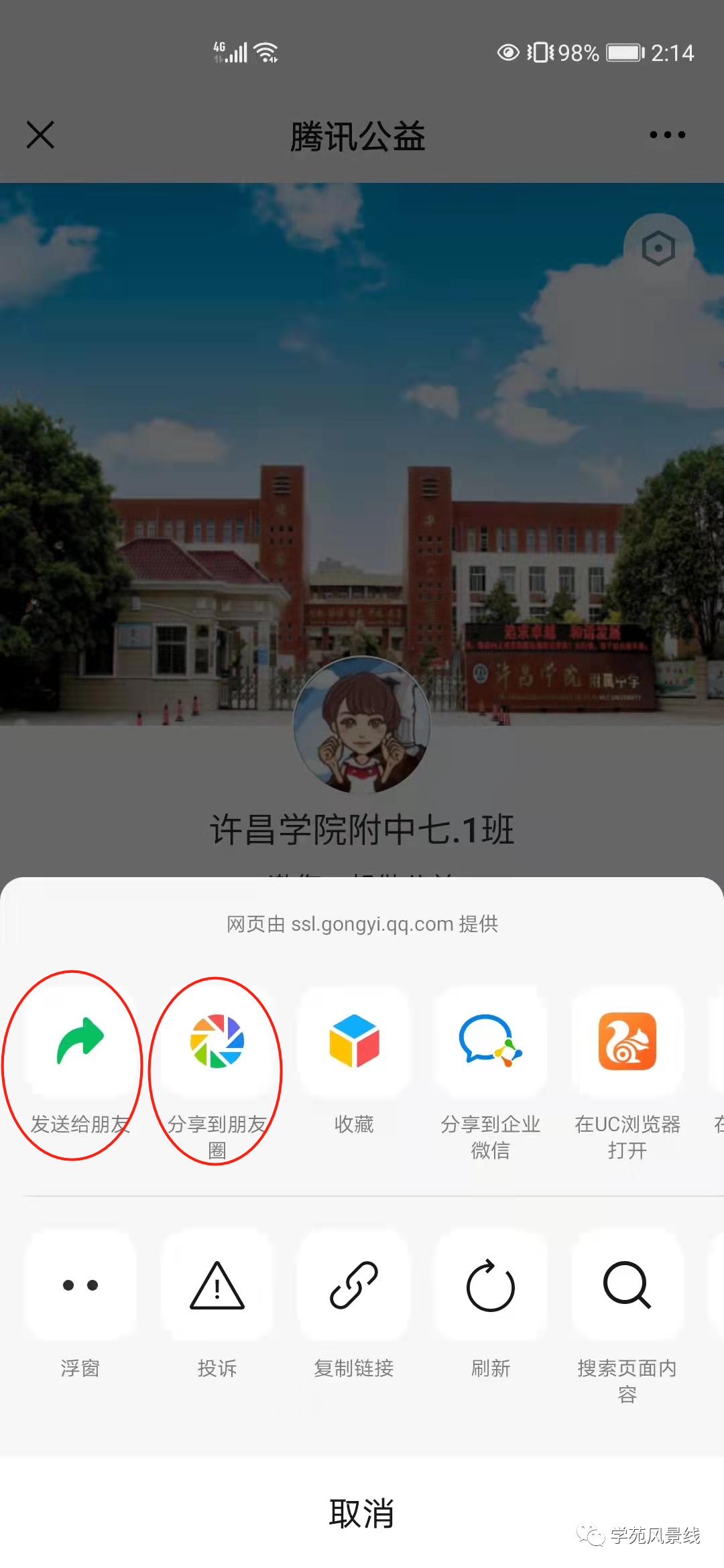Search page content (搜索页面内容)
The width and height of the screenshot is (724, 1568).
click(627, 1285)
